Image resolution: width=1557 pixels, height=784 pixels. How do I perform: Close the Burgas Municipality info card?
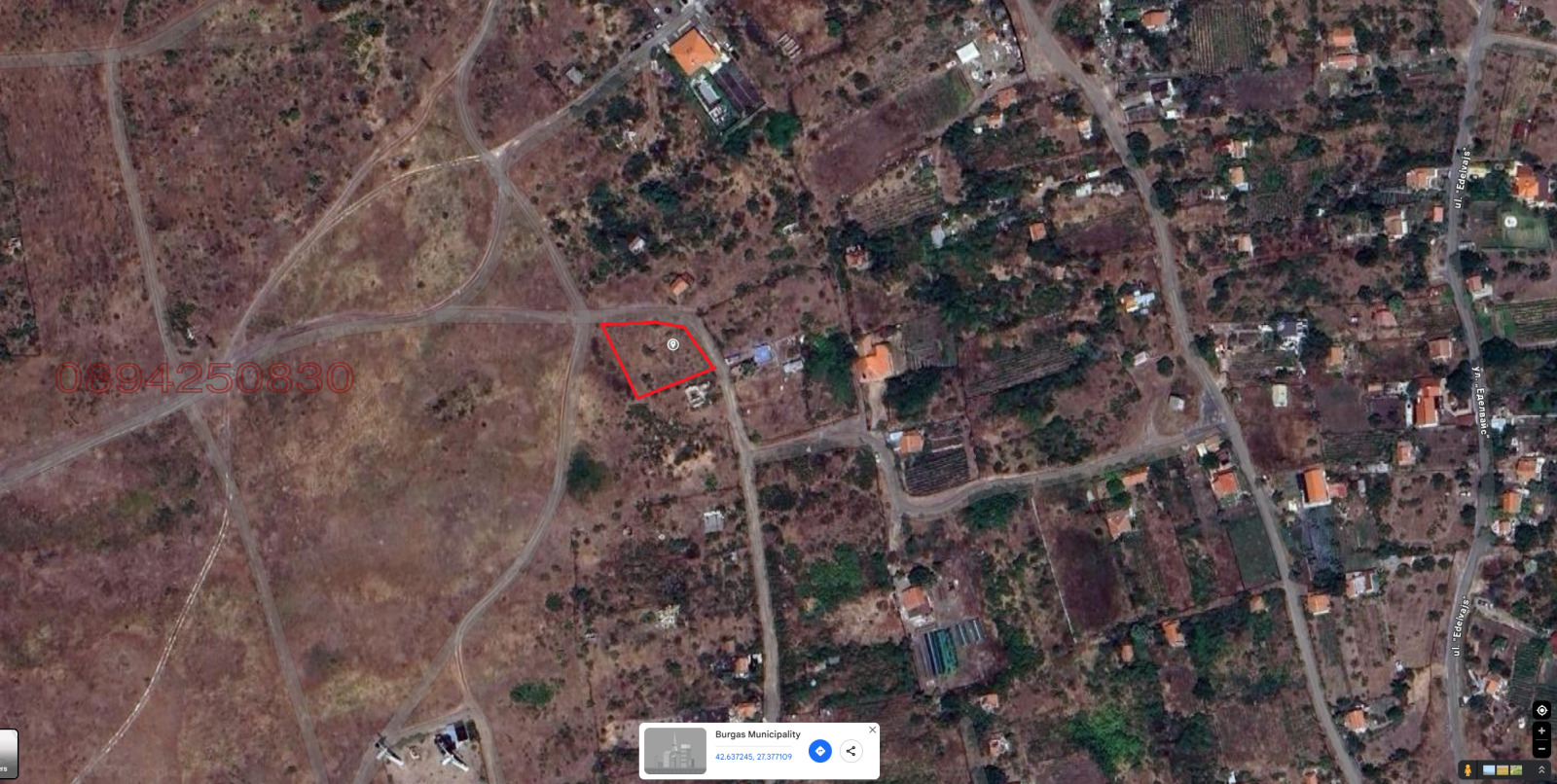click(x=872, y=730)
